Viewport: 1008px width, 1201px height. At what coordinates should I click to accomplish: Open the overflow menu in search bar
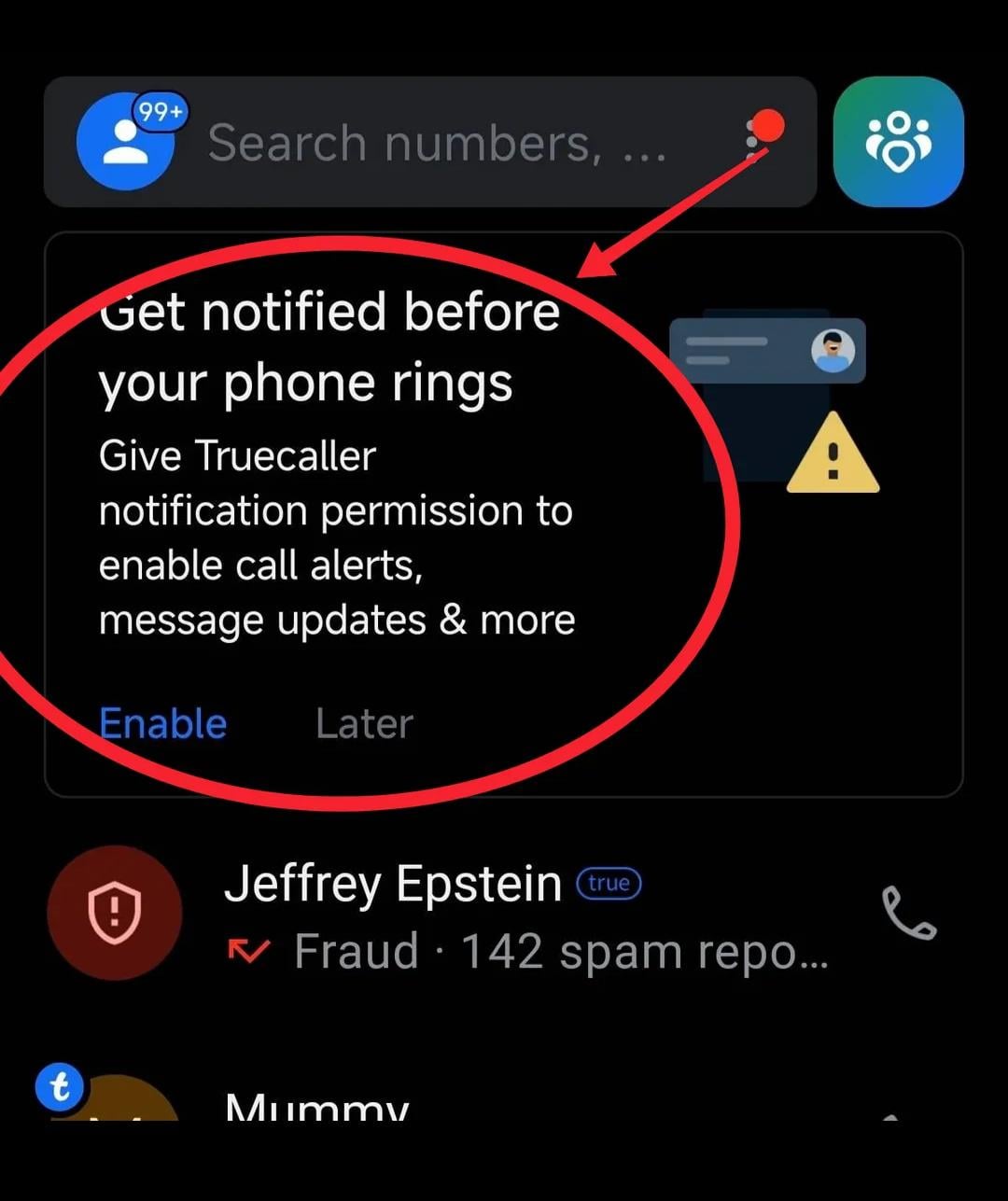pos(753,142)
